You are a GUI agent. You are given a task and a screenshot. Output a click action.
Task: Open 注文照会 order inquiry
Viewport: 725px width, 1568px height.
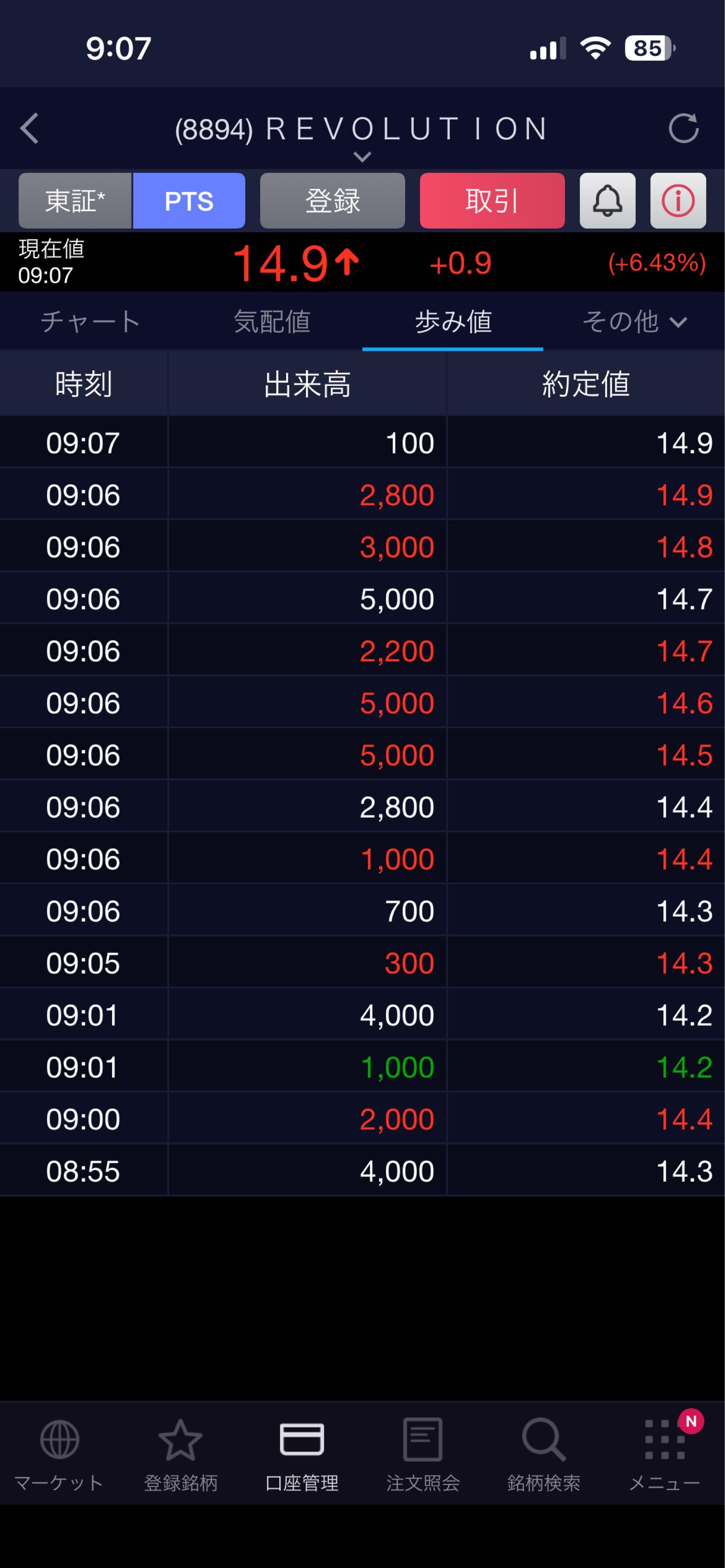point(423,1454)
